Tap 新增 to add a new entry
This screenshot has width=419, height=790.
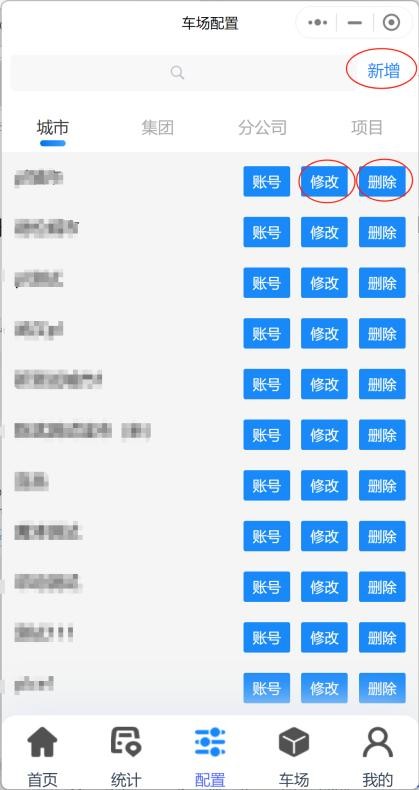point(383,71)
